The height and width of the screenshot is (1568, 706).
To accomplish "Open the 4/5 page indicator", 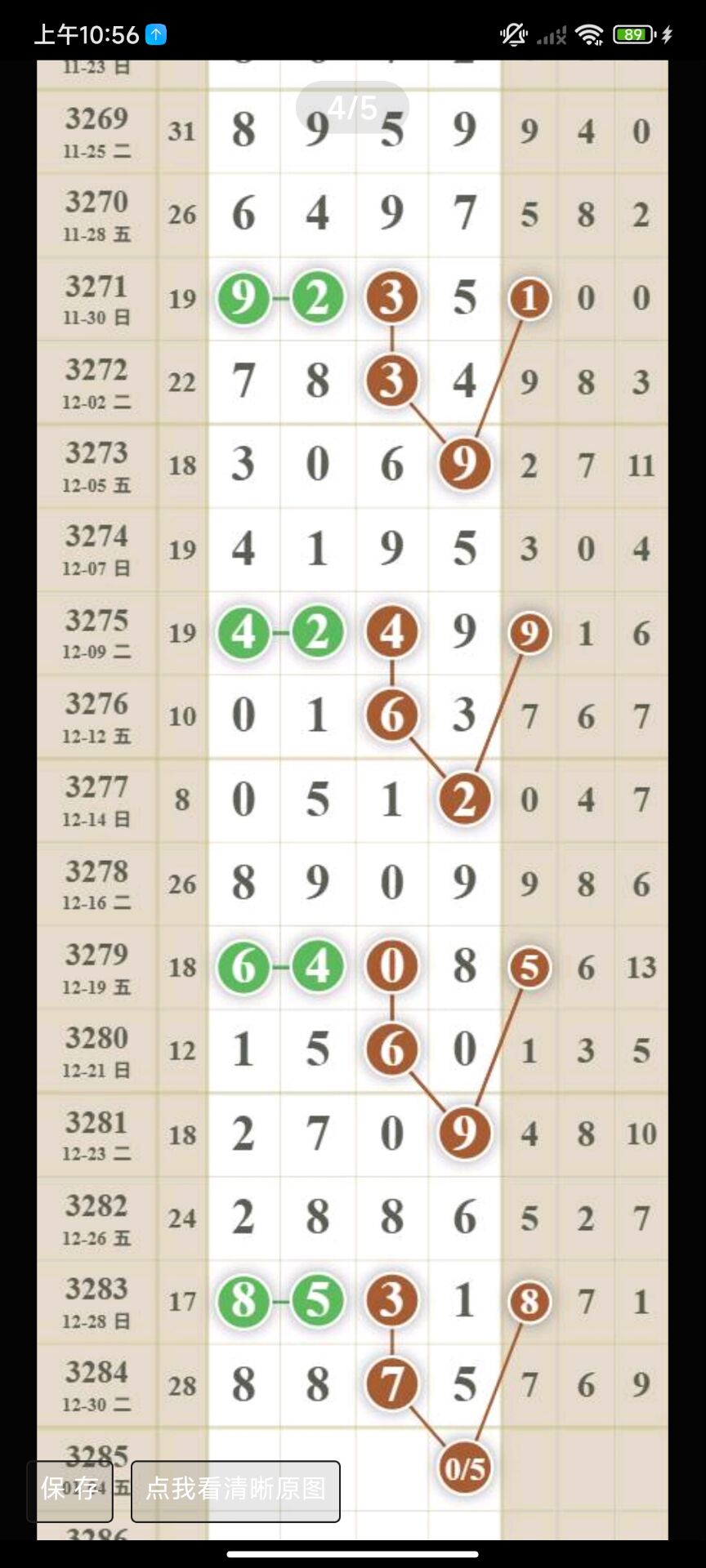I will 351,106.
